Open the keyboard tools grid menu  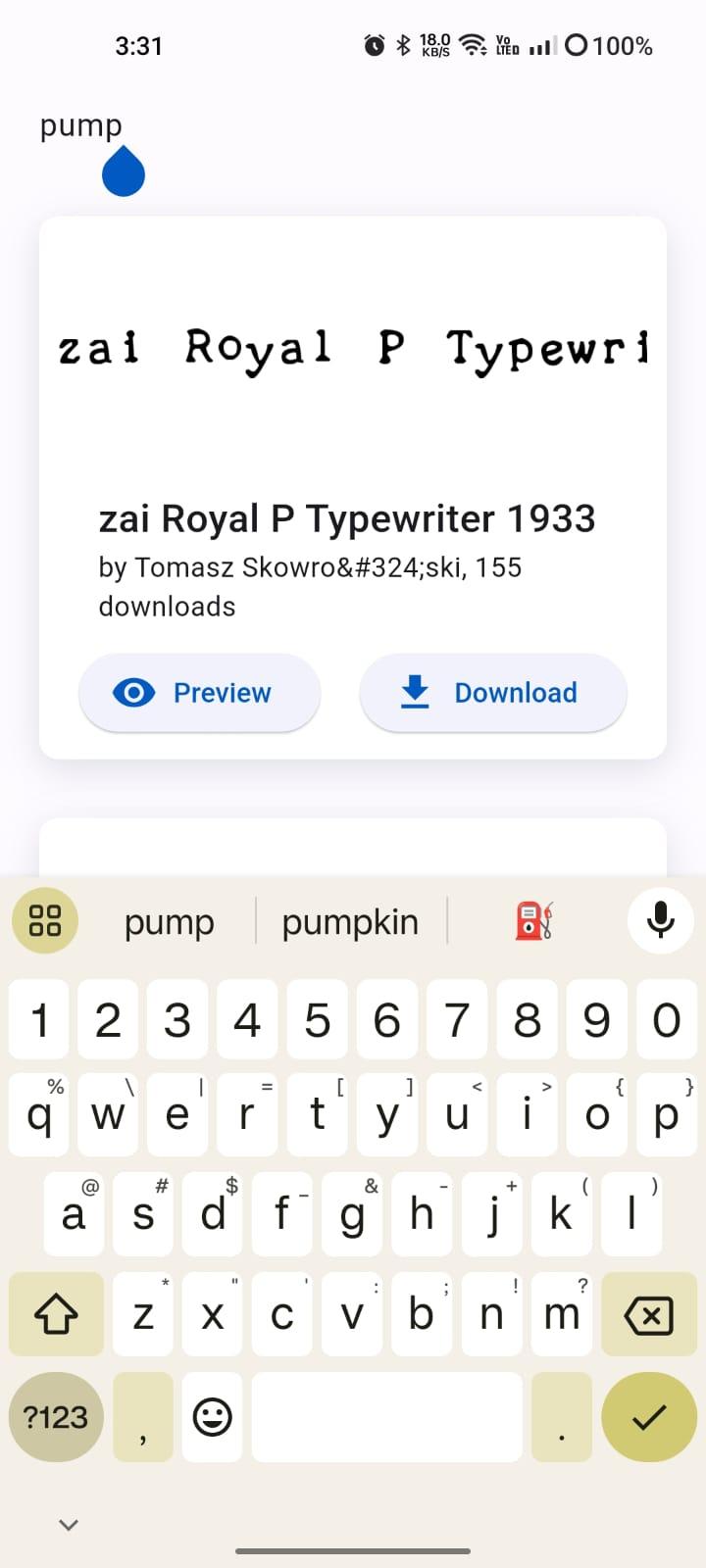pos(45,921)
